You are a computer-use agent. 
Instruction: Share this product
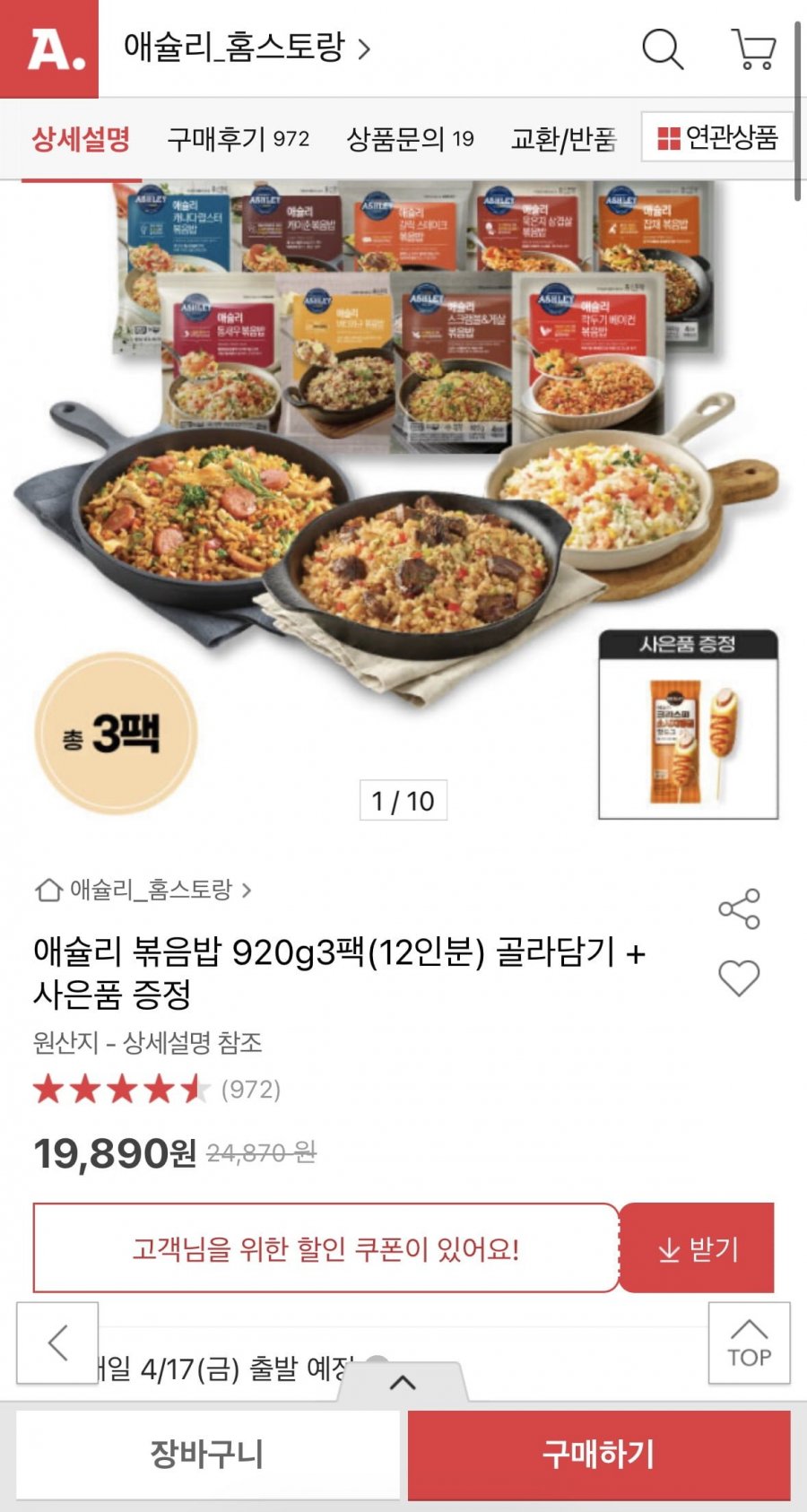739,909
